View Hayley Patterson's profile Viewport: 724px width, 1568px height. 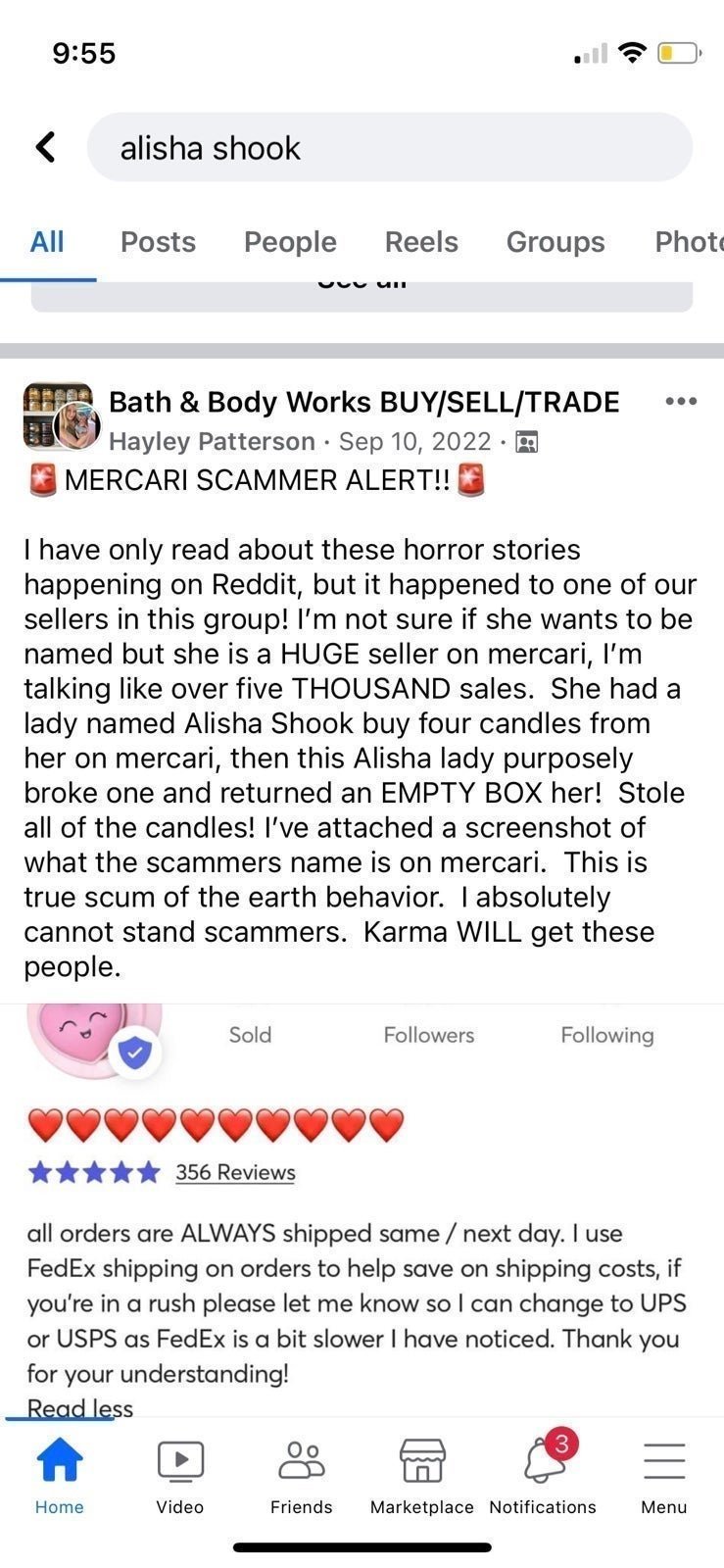click(212, 442)
